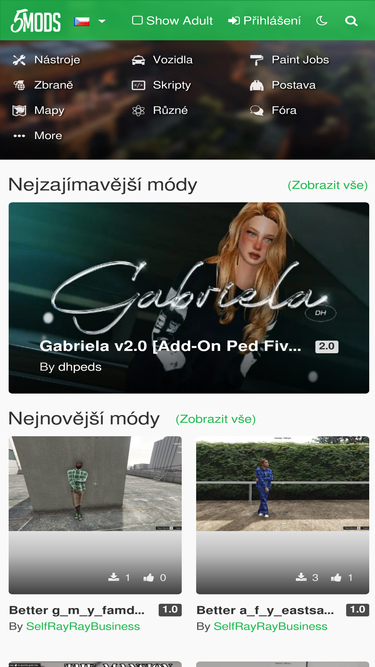Open the Gabriela v2.0 featured mod

coord(189,298)
